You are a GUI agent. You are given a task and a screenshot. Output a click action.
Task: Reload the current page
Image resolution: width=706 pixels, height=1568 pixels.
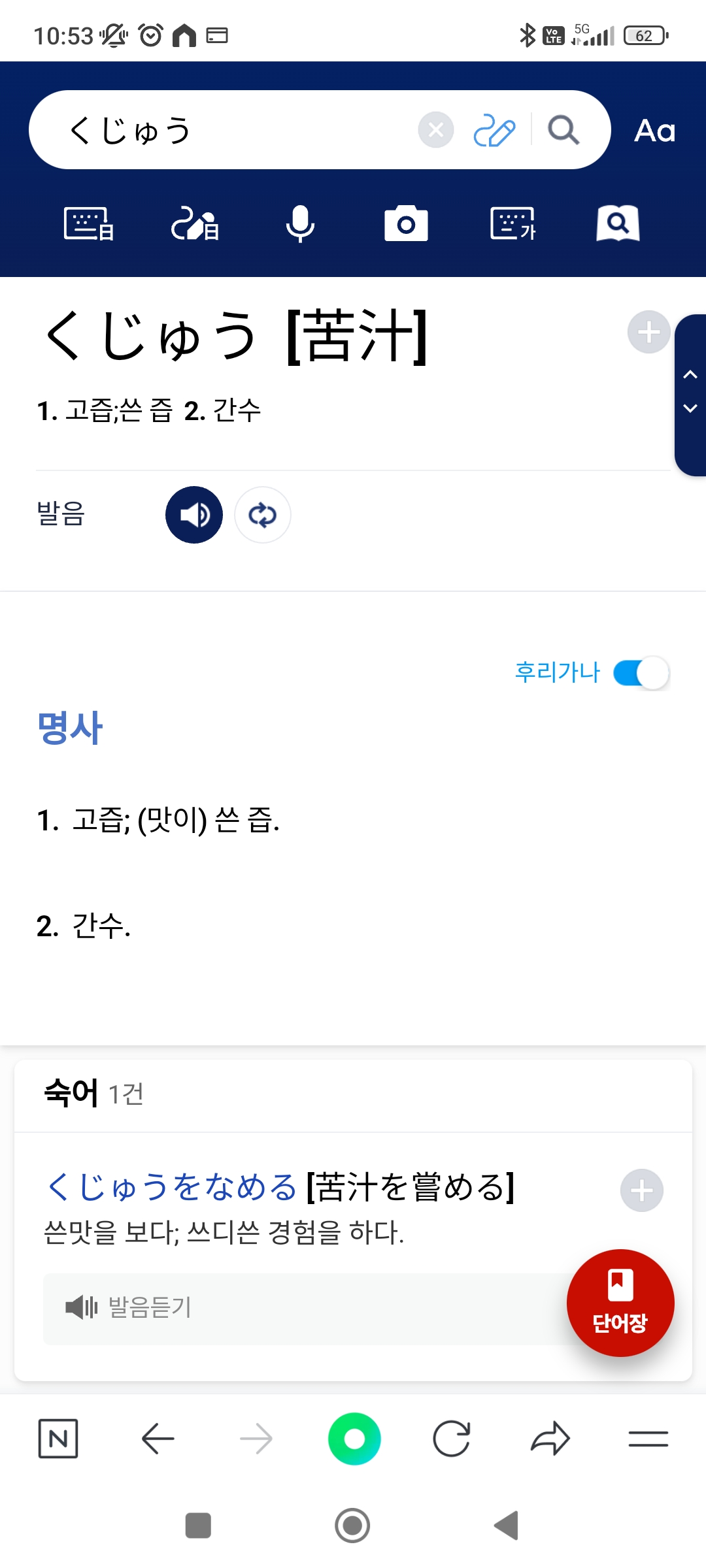[452, 1439]
